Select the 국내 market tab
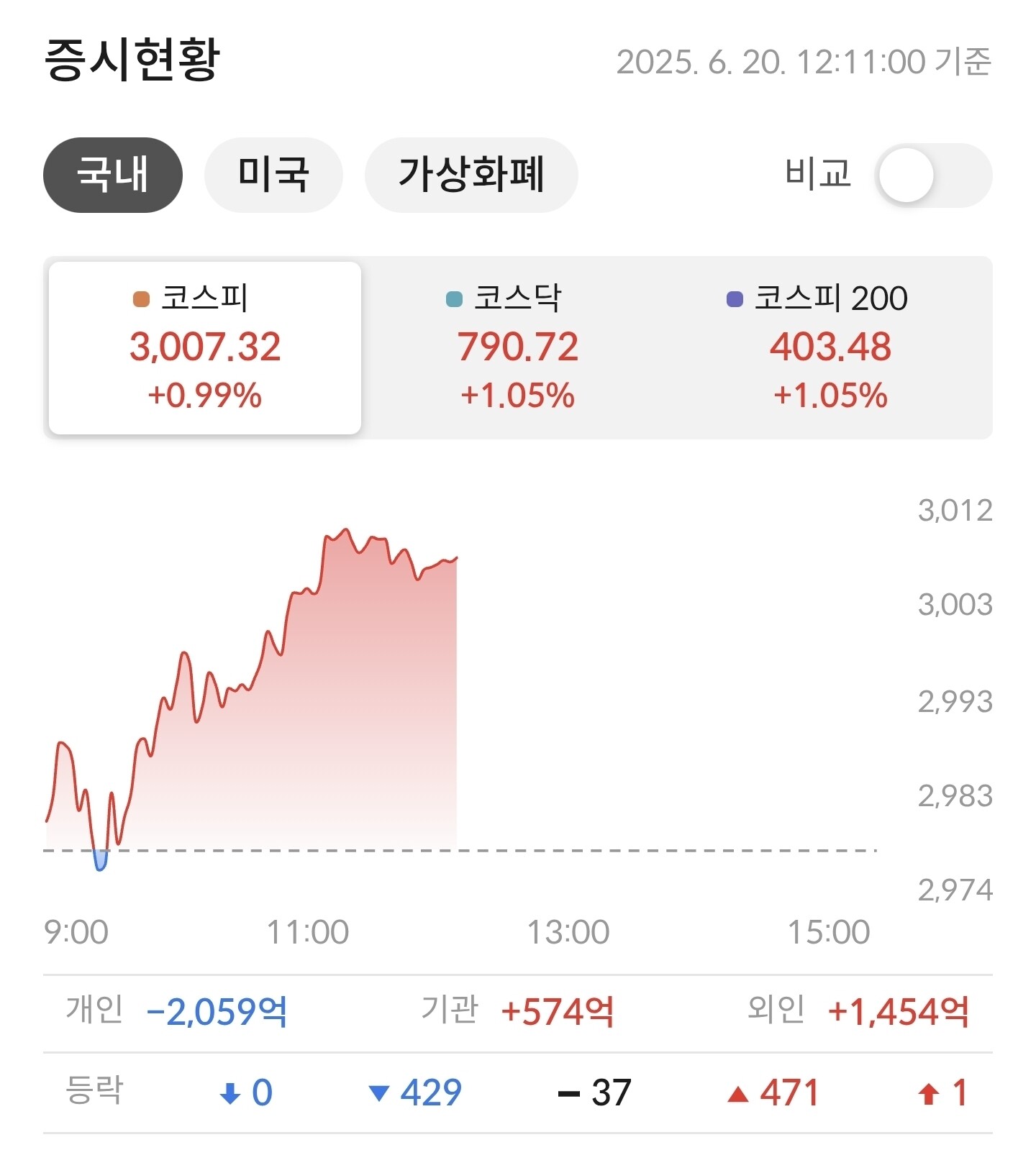Image resolution: width=1036 pixels, height=1173 pixels. tap(113, 175)
